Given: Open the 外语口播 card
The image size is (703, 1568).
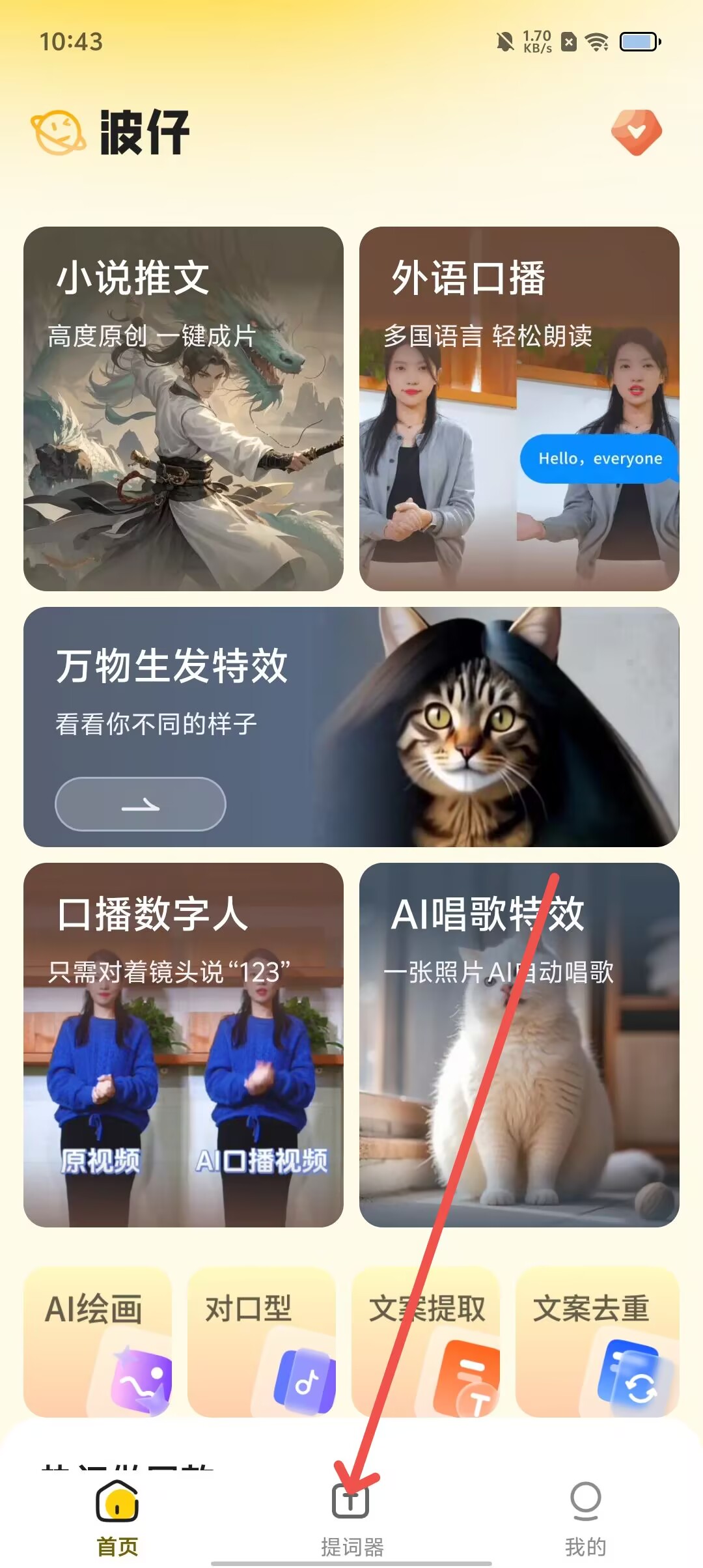Looking at the screenshot, I should 519,409.
